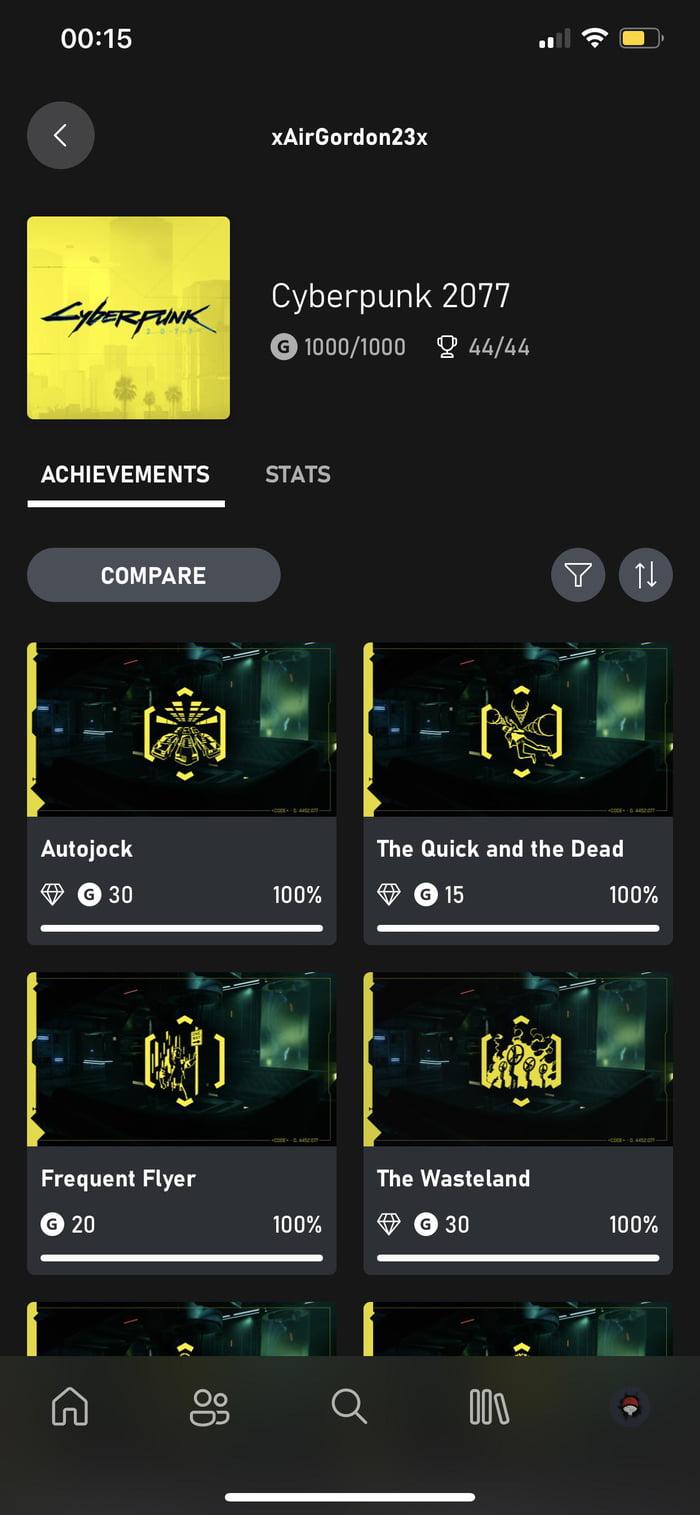Image resolution: width=700 pixels, height=1515 pixels.
Task: Open the Frequent Flyer achievement card
Action: 181,1120
